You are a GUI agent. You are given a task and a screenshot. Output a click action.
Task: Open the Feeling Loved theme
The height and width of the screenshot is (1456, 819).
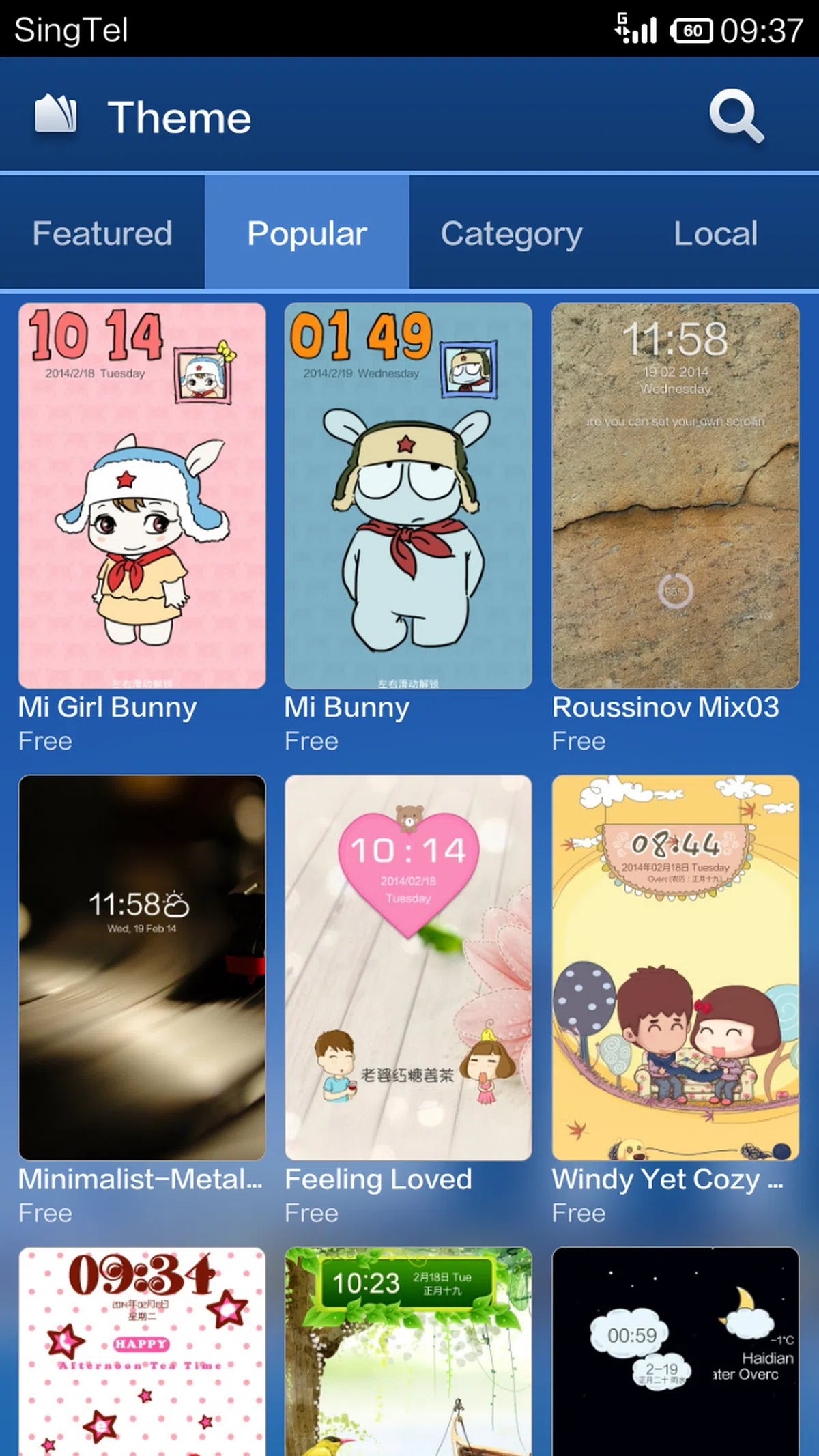click(408, 967)
